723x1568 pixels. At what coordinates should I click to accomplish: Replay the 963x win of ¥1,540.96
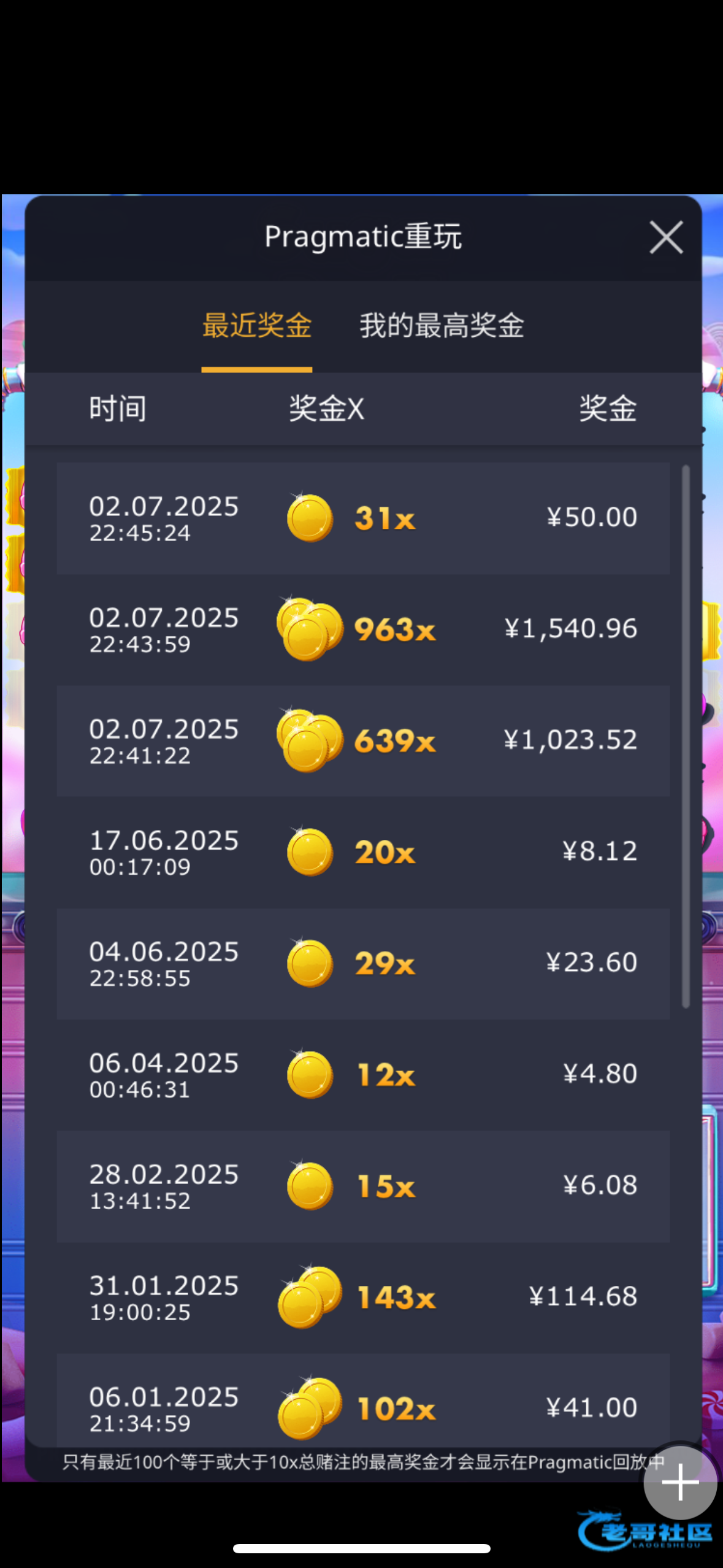pyautogui.click(x=363, y=629)
